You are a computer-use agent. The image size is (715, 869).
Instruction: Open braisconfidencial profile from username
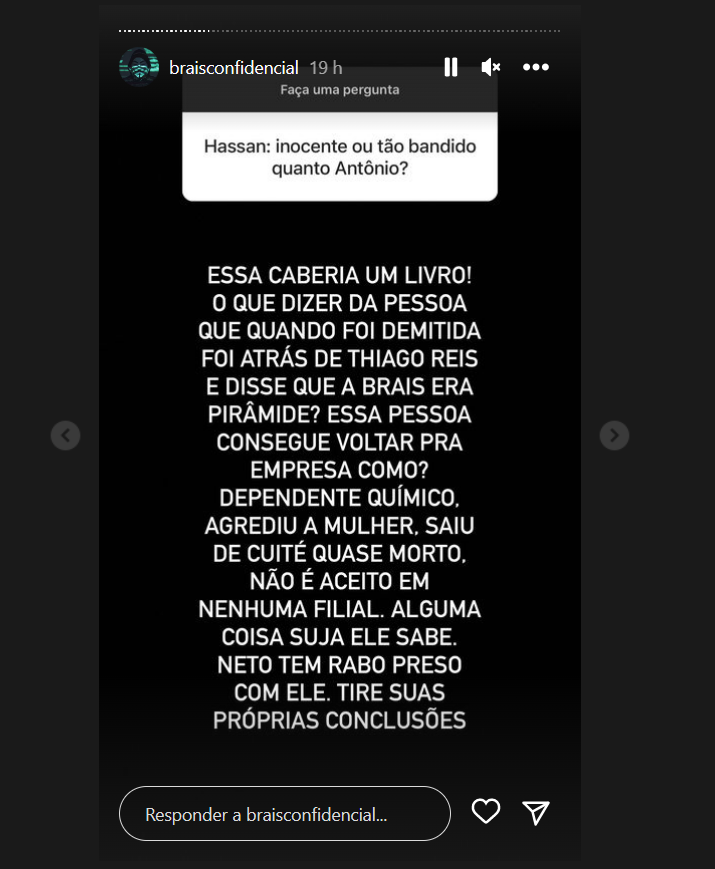coord(234,68)
